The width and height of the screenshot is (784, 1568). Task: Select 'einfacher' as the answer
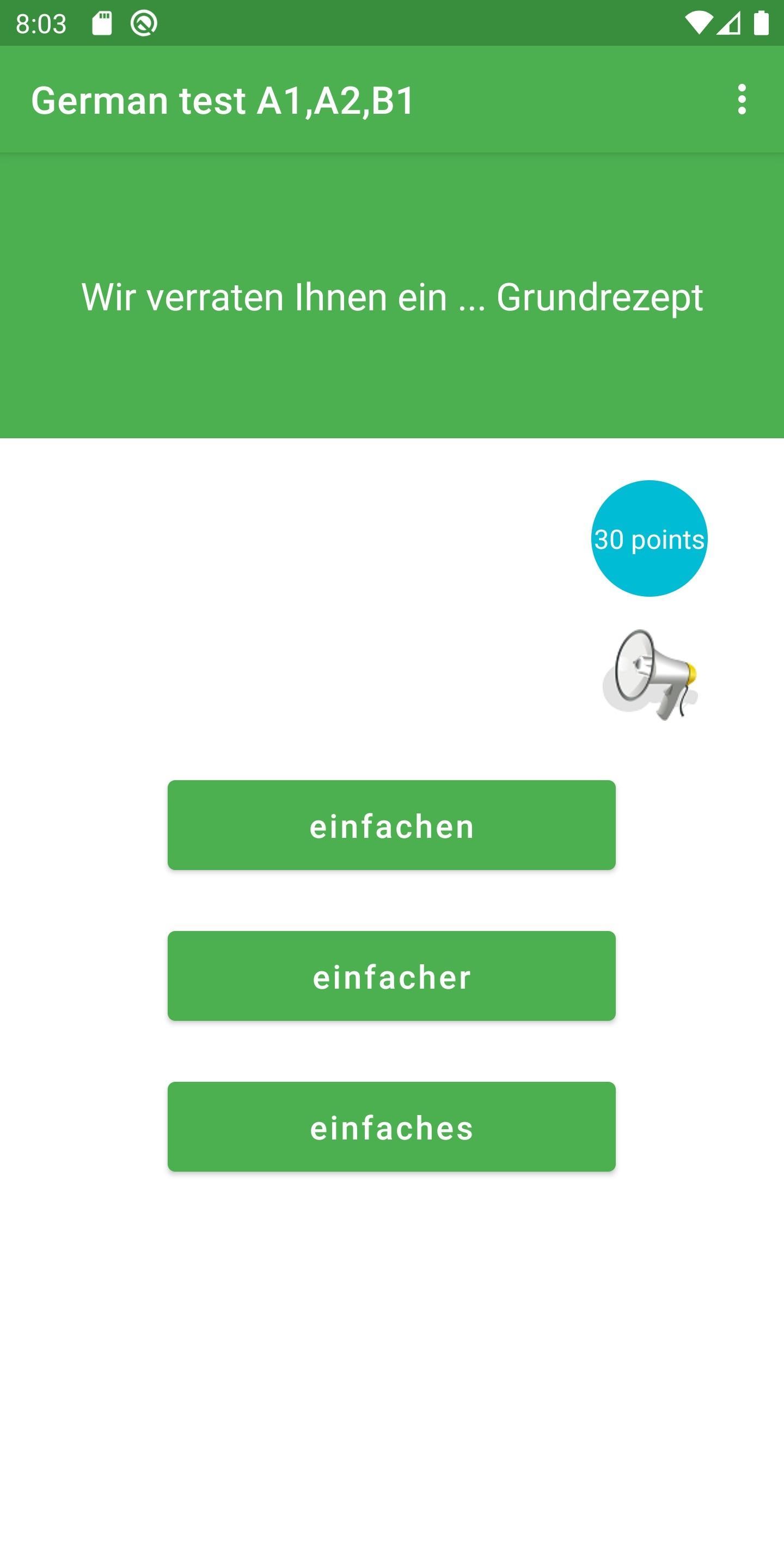pyautogui.click(x=391, y=976)
